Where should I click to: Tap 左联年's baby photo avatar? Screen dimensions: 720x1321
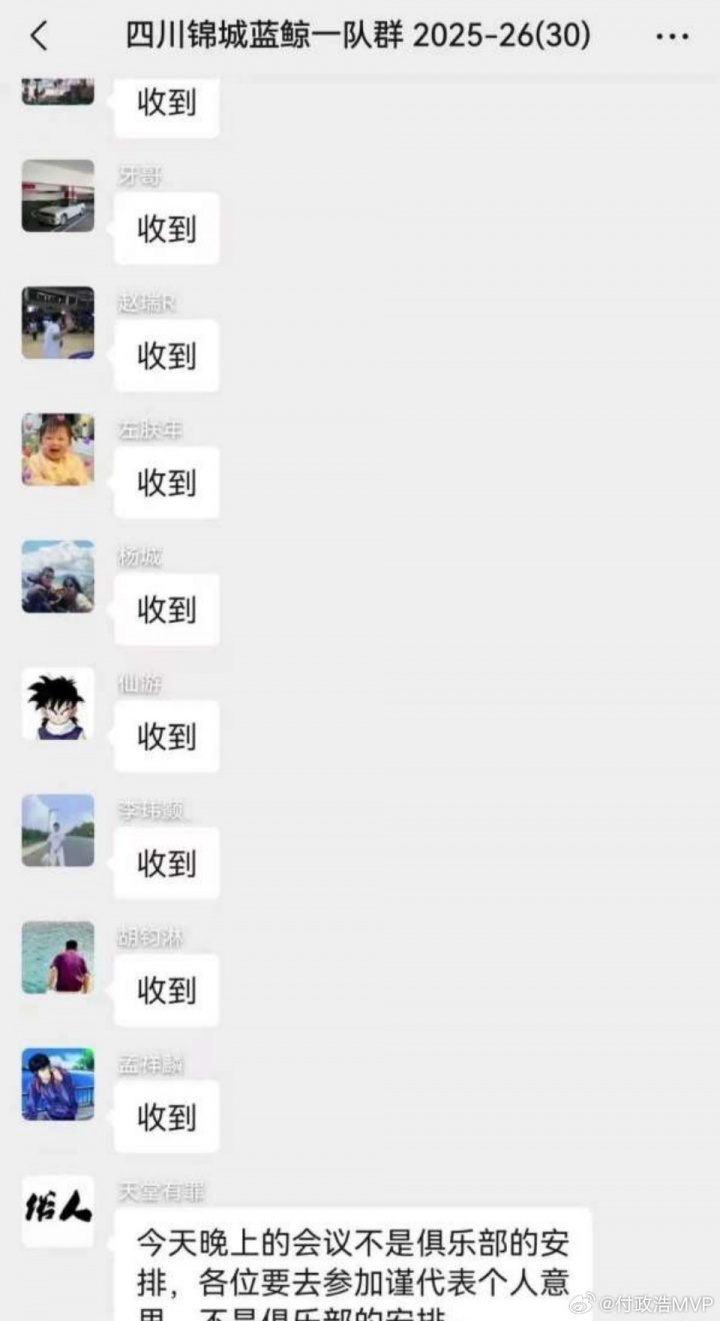tap(58, 450)
